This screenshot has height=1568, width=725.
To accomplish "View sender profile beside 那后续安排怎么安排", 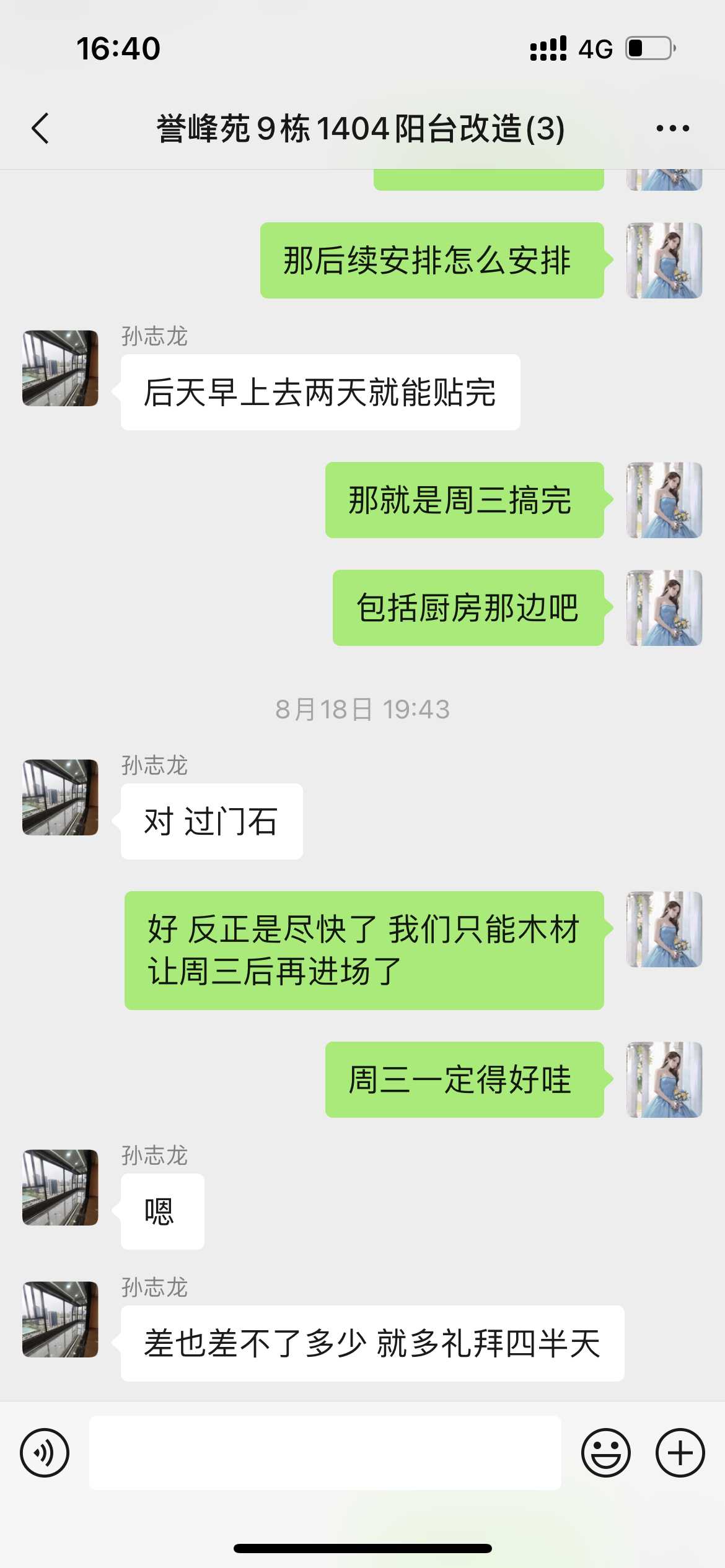I will pos(664,261).
